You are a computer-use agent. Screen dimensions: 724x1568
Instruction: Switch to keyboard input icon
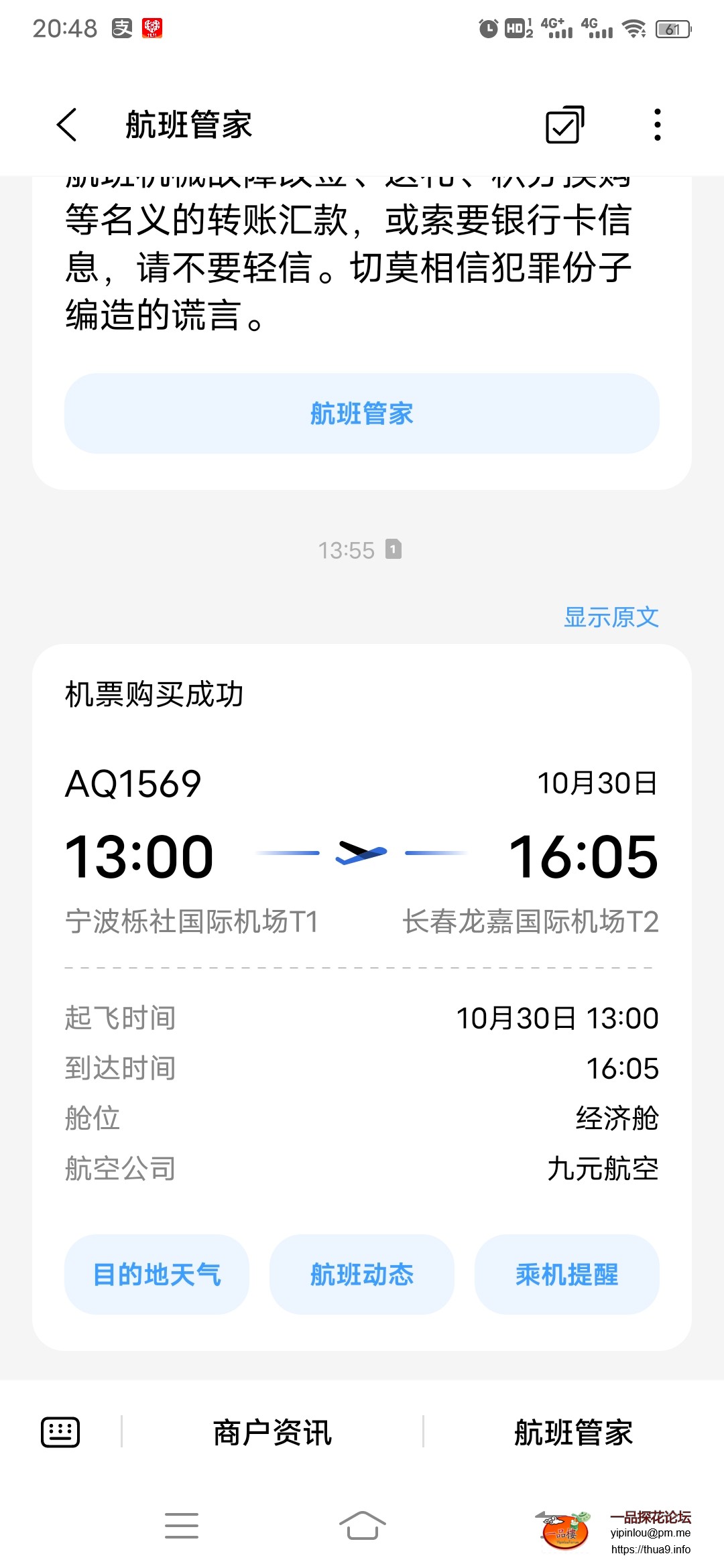click(60, 1433)
